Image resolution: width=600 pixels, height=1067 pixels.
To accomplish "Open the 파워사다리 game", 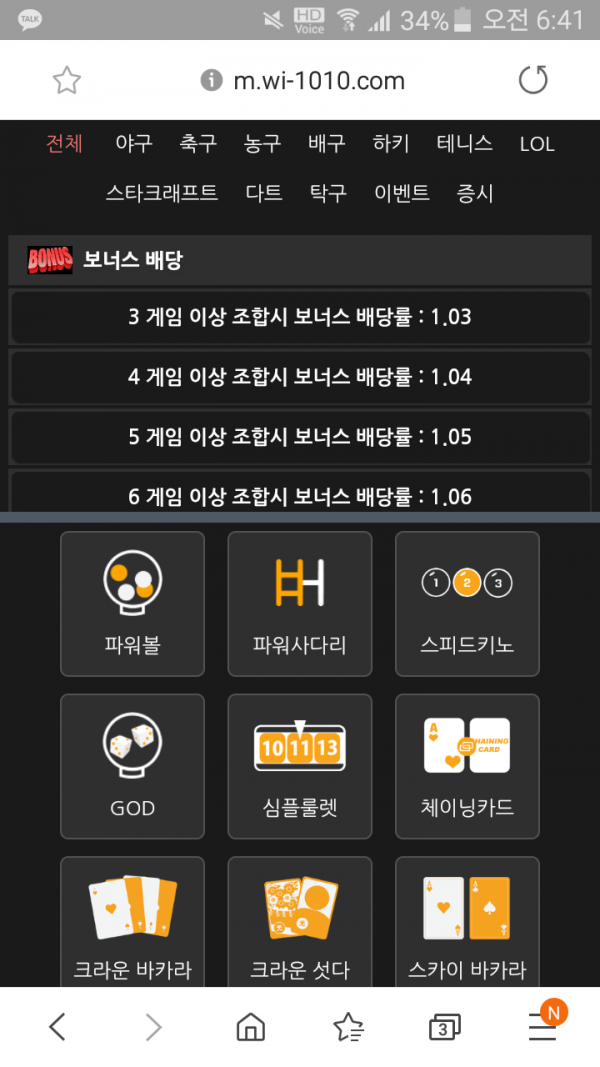I will click(299, 604).
